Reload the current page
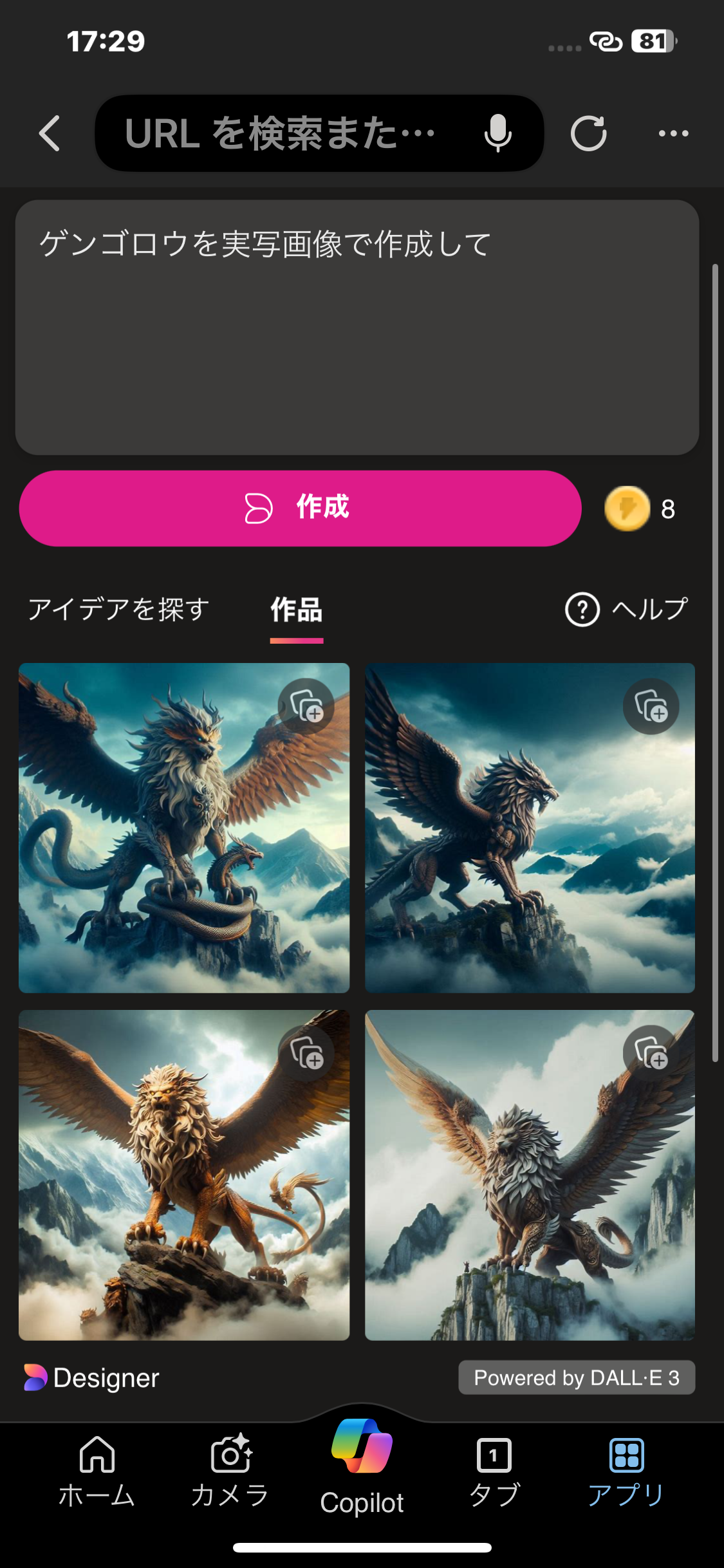This screenshot has height=1568, width=724. (588, 134)
